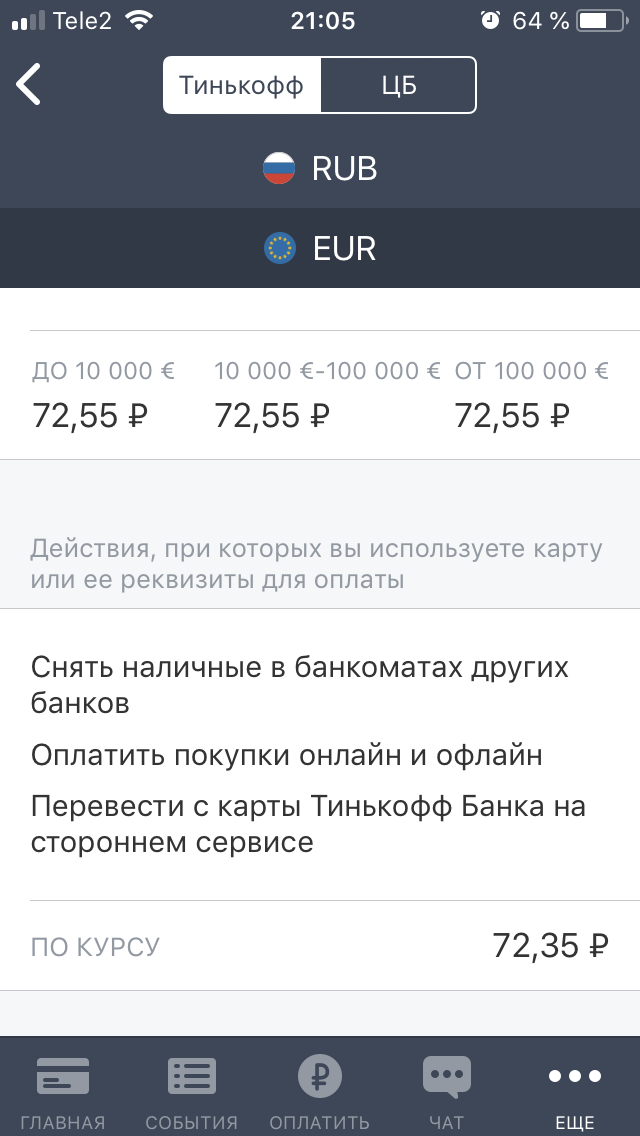Go back using the top-left arrow
Image resolution: width=640 pixels, height=1136 pixels.
(29, 85)
